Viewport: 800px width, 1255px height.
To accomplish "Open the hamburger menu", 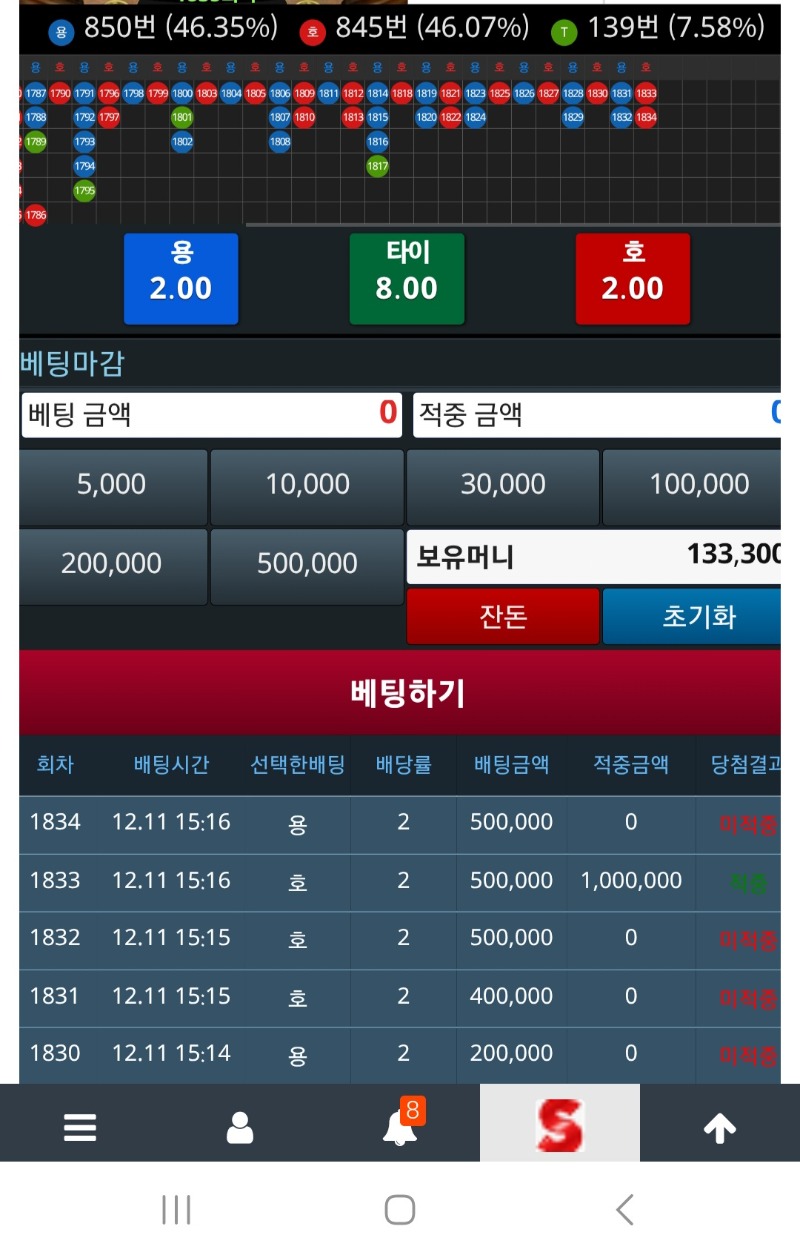I will (80, 1127).
